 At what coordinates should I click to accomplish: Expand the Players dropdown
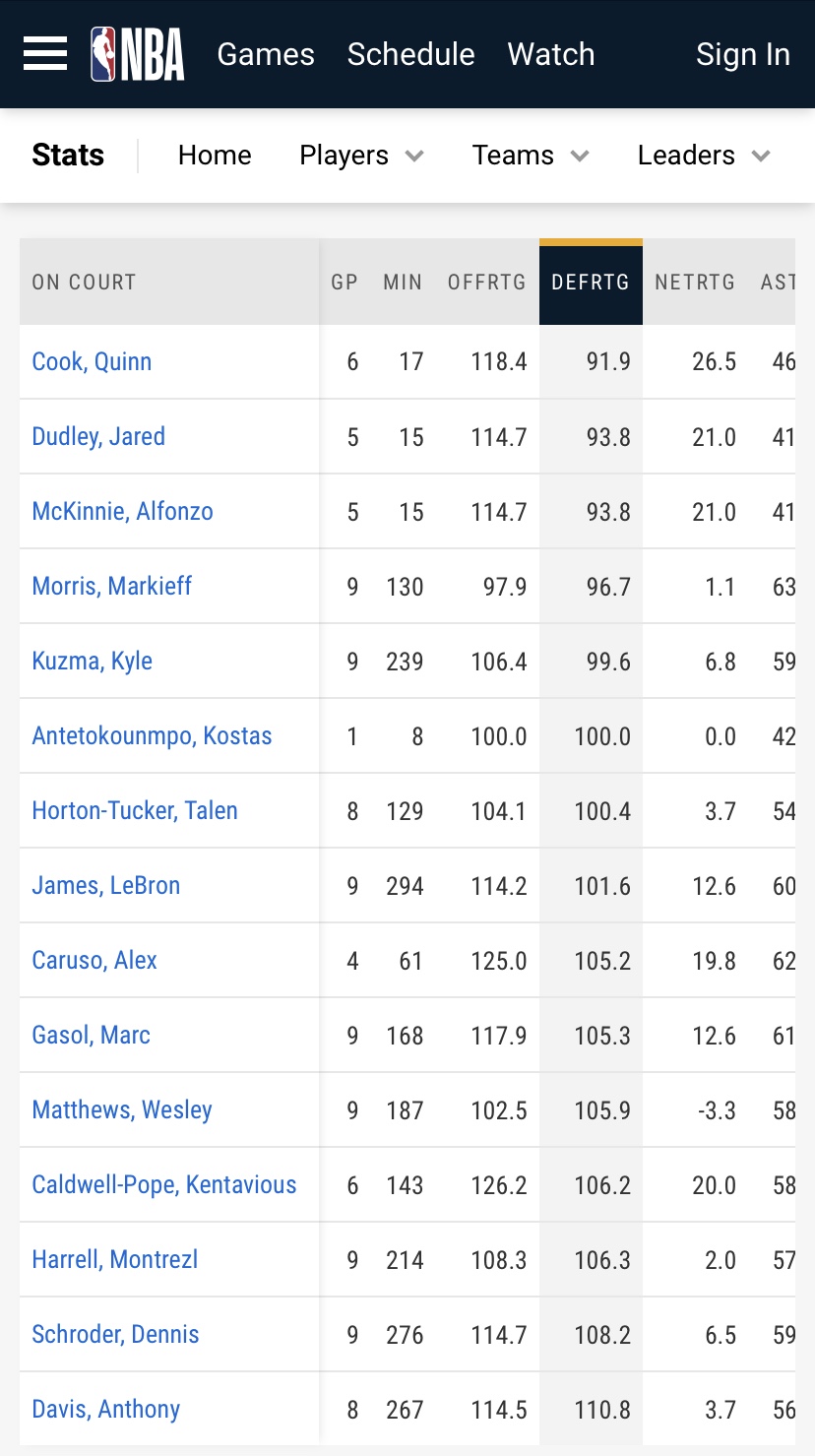point(361,156)
